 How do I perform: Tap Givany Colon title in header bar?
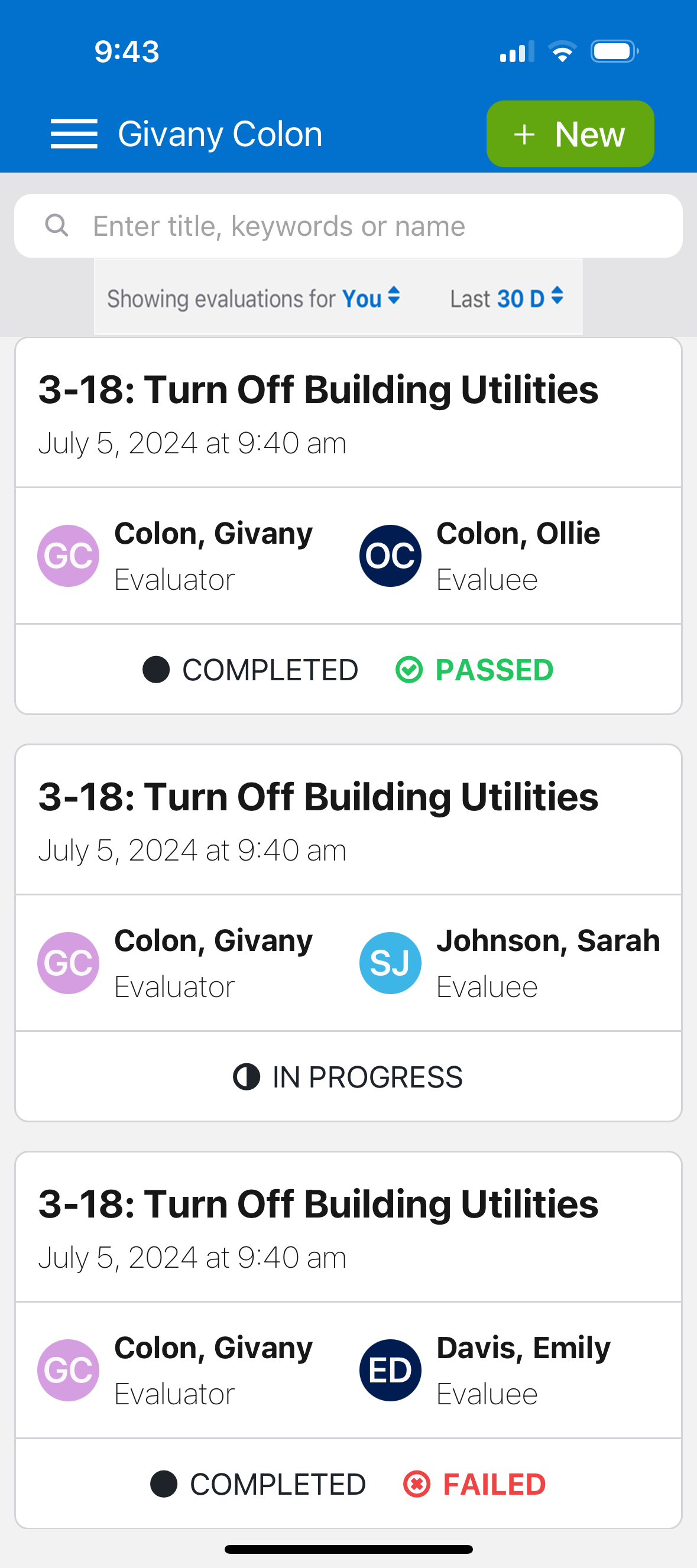221,134
